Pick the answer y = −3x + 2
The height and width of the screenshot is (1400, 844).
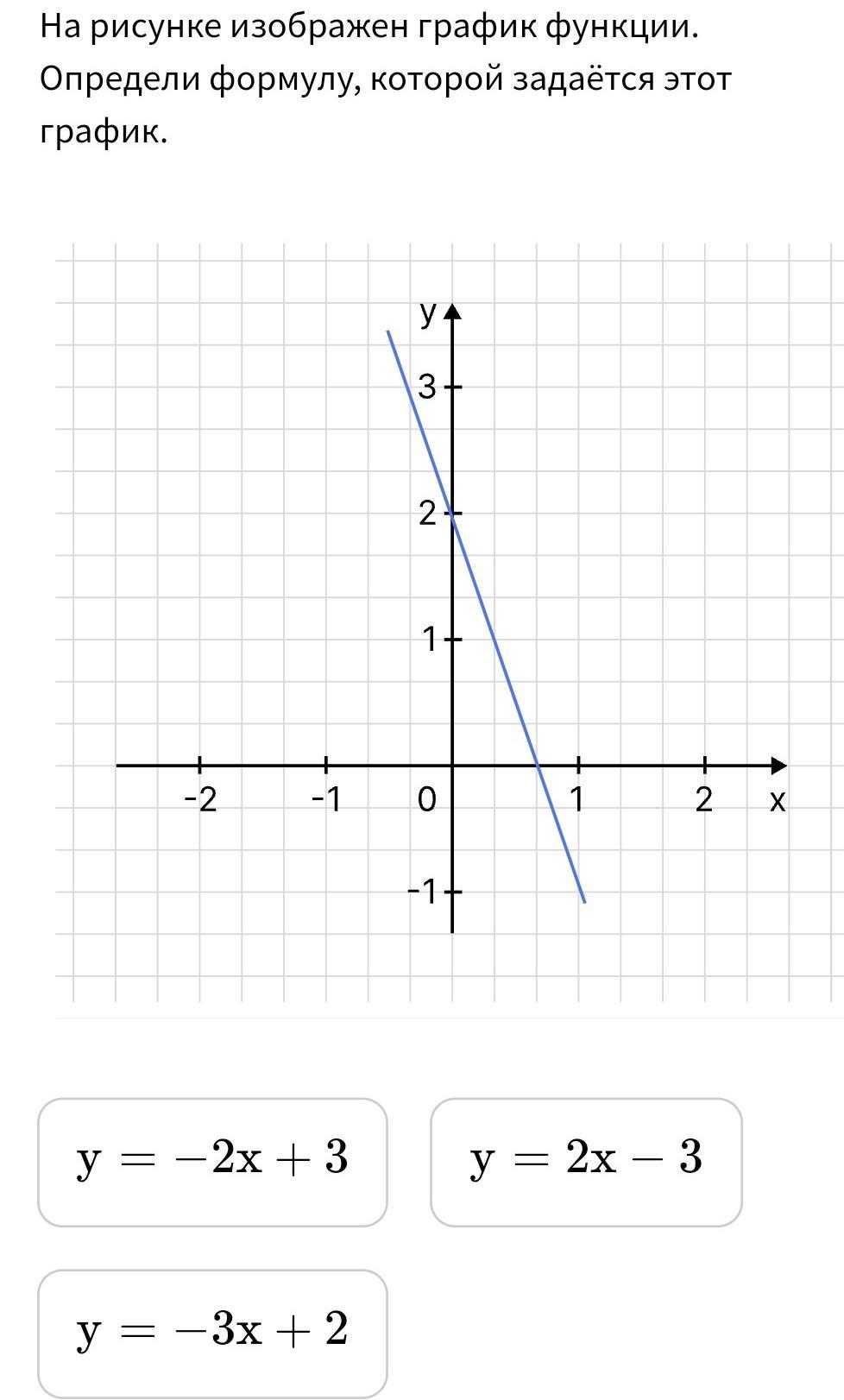click(212, 1332)
